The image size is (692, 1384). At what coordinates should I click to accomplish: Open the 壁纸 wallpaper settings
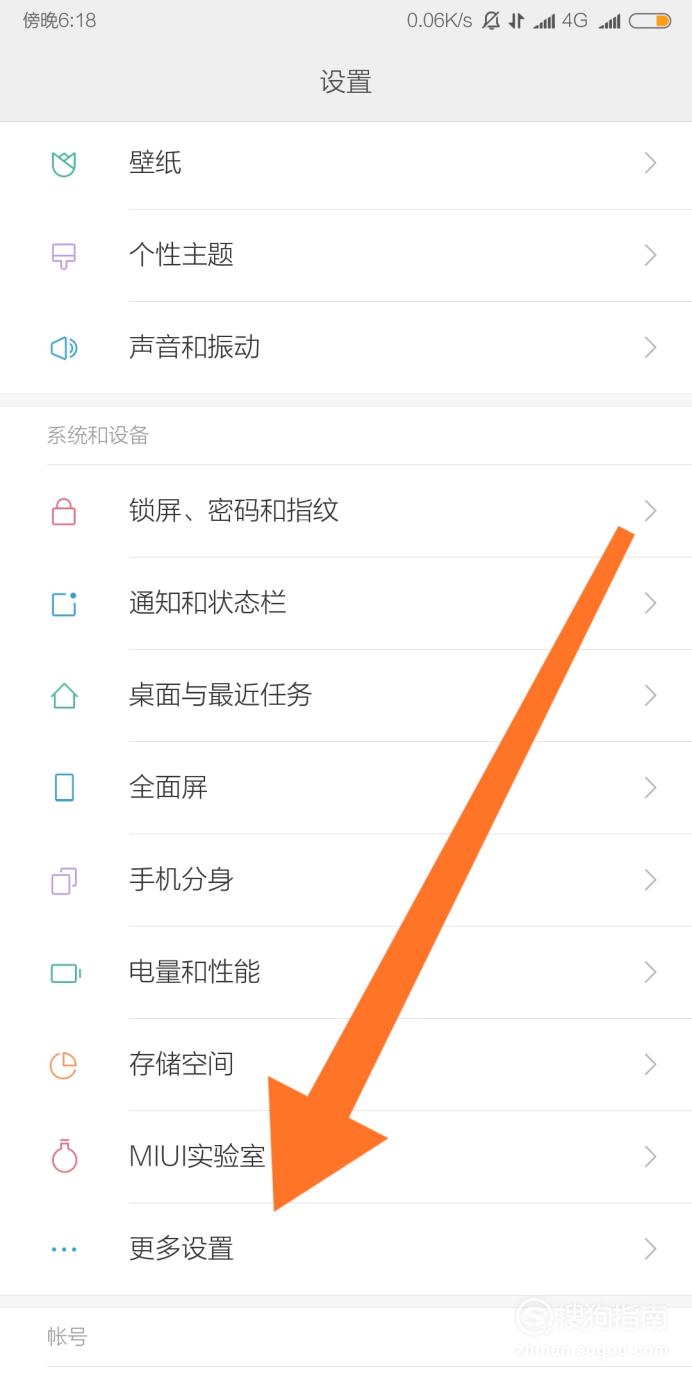(x=346, y=164)
